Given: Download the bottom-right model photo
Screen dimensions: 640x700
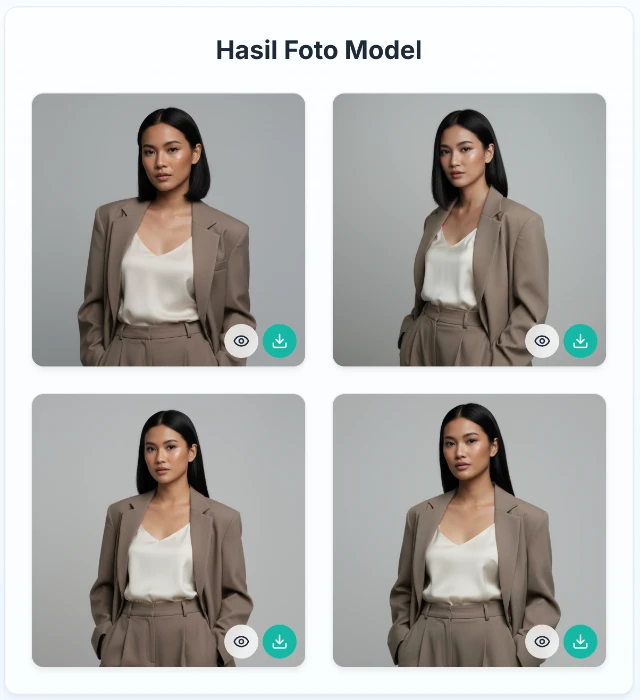Looking at the screenshot, I should [x=580, y=641].
